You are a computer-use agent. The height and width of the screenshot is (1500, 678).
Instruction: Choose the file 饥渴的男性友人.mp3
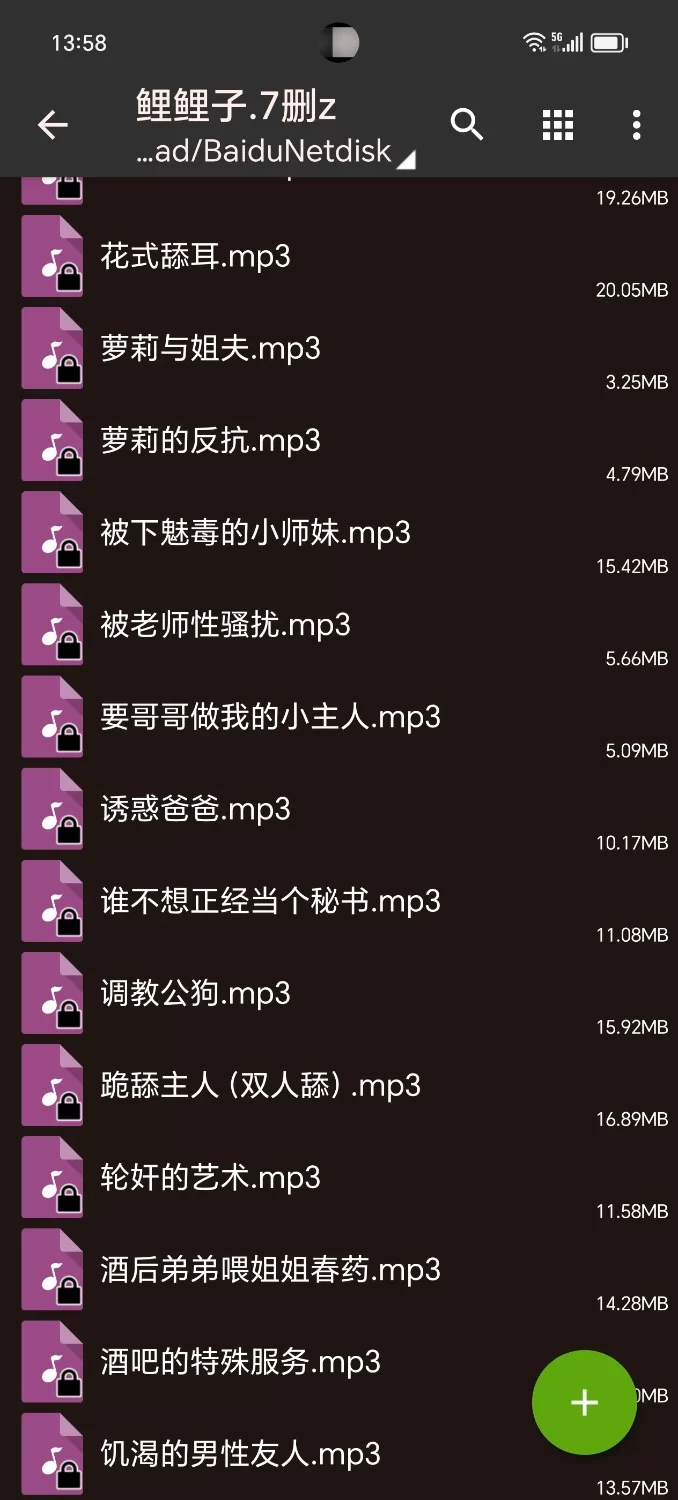pyautogui.click(x=240, y=1454)
